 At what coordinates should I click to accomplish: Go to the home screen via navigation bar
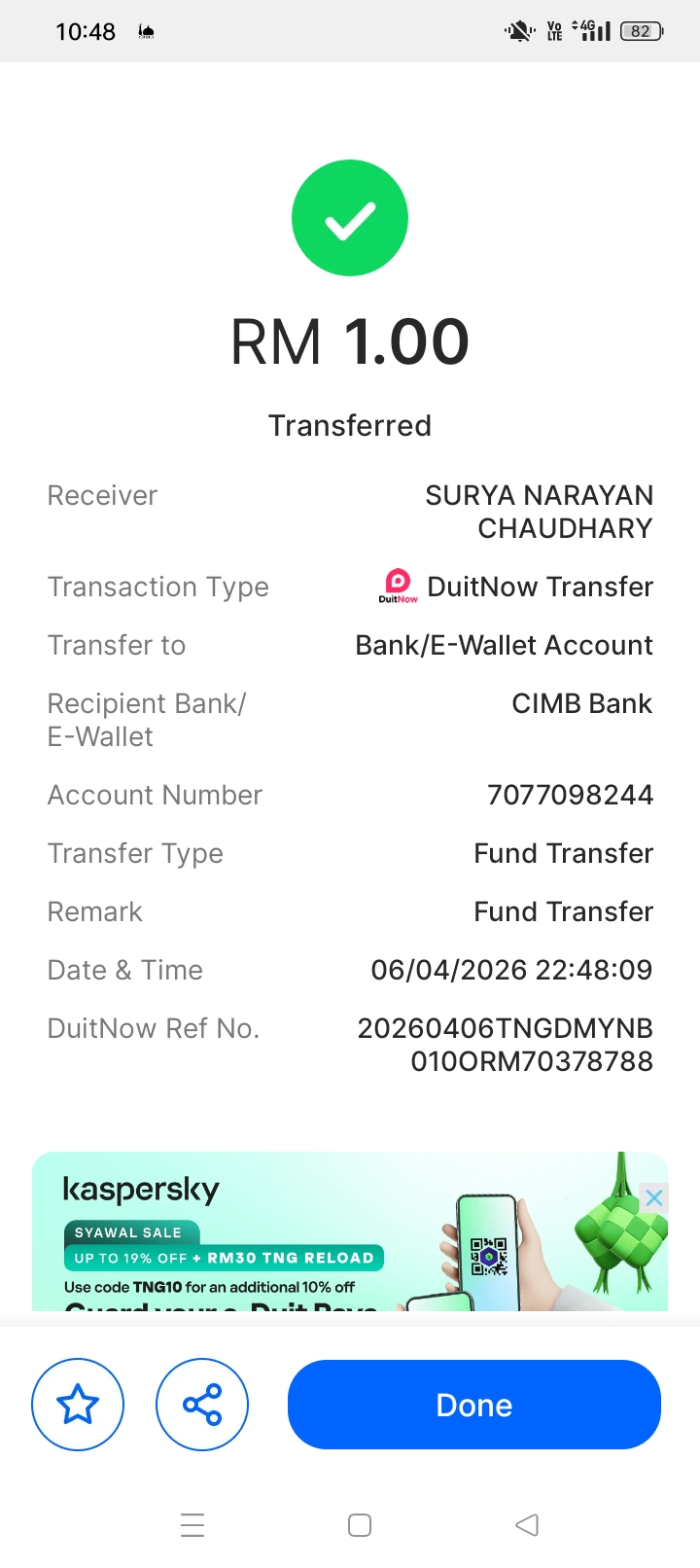pos(360,1524)
